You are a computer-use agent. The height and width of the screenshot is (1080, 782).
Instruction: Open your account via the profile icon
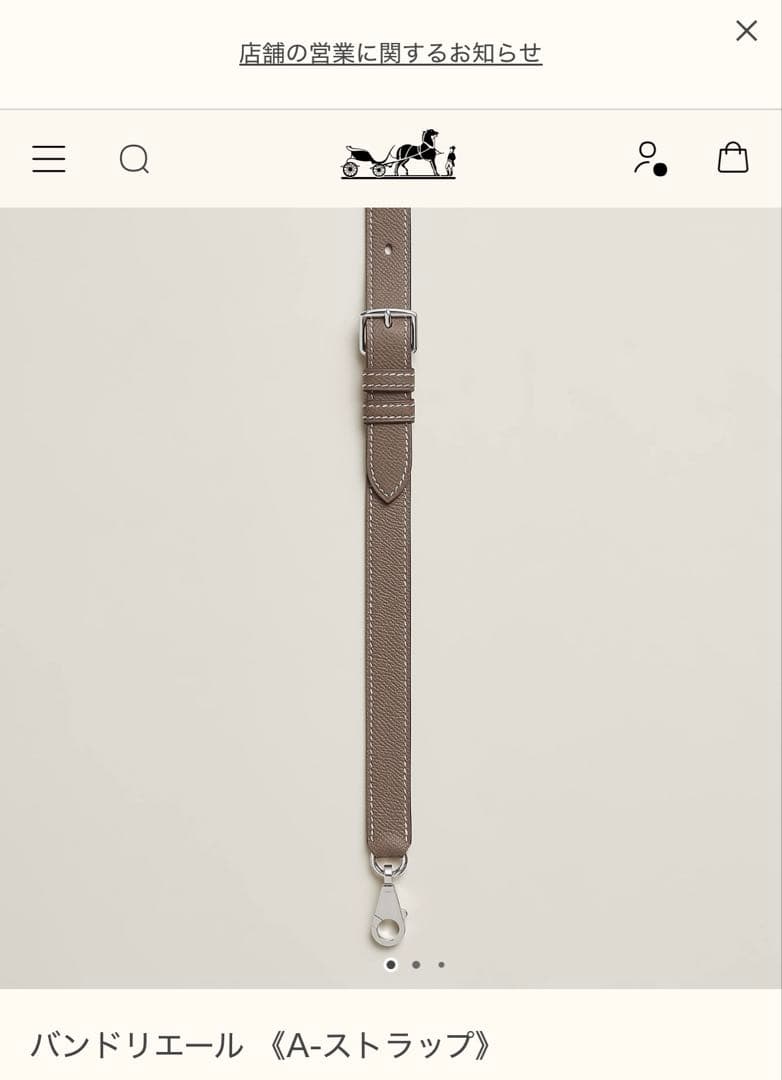click(650, 158)
